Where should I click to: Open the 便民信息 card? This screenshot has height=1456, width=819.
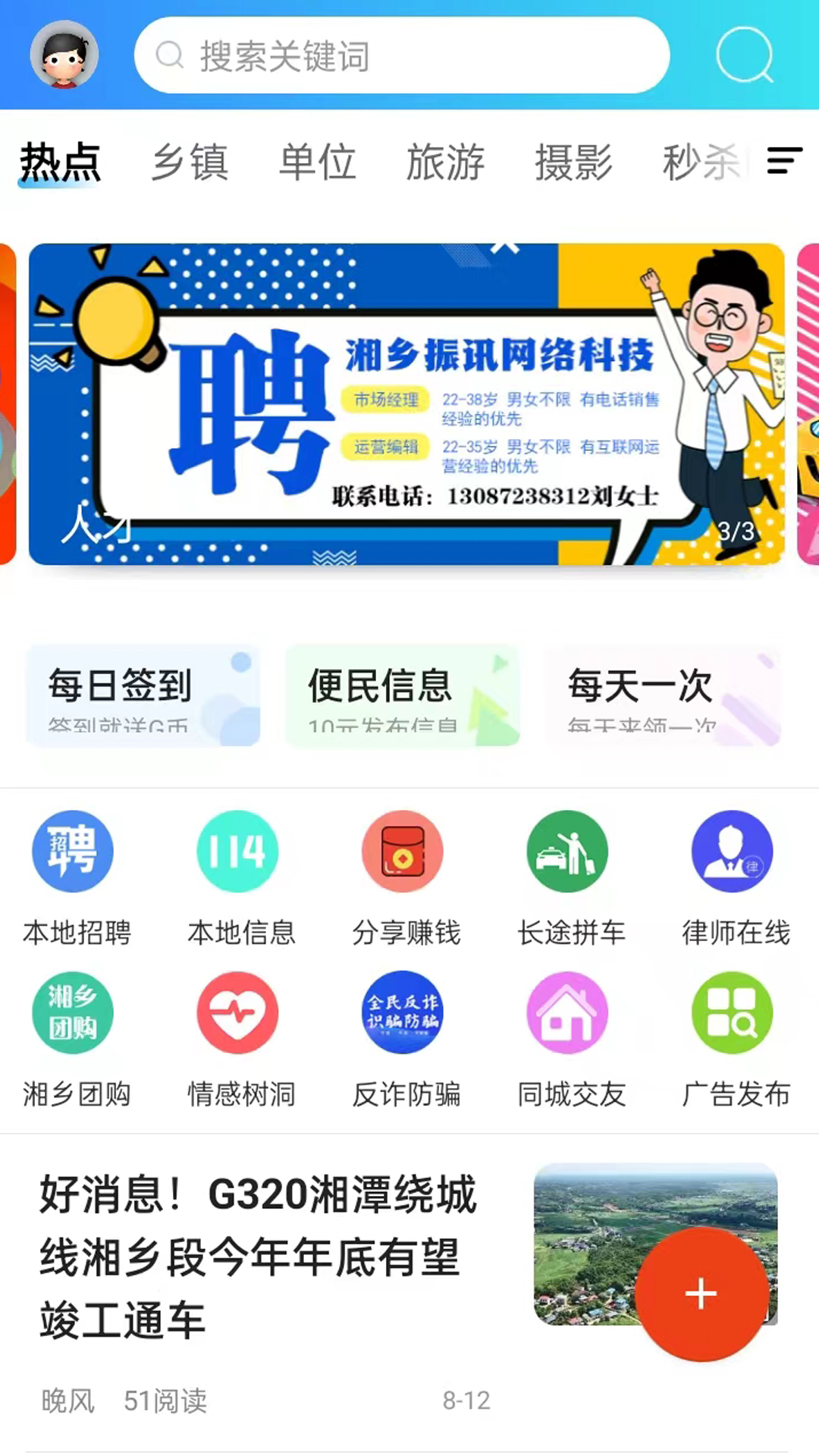[x=402, y=695]
